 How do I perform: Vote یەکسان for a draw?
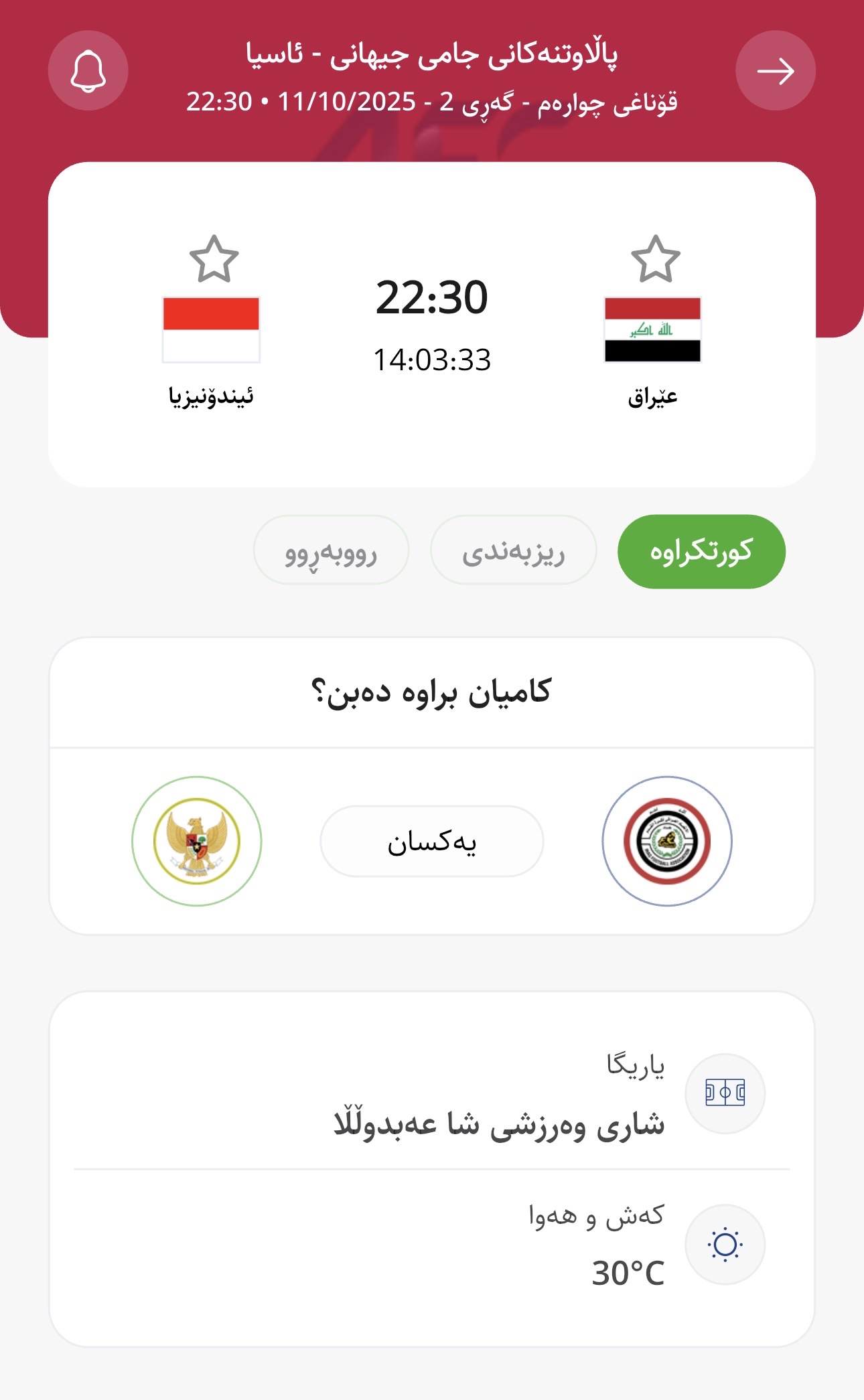click(x=431, y=841)
